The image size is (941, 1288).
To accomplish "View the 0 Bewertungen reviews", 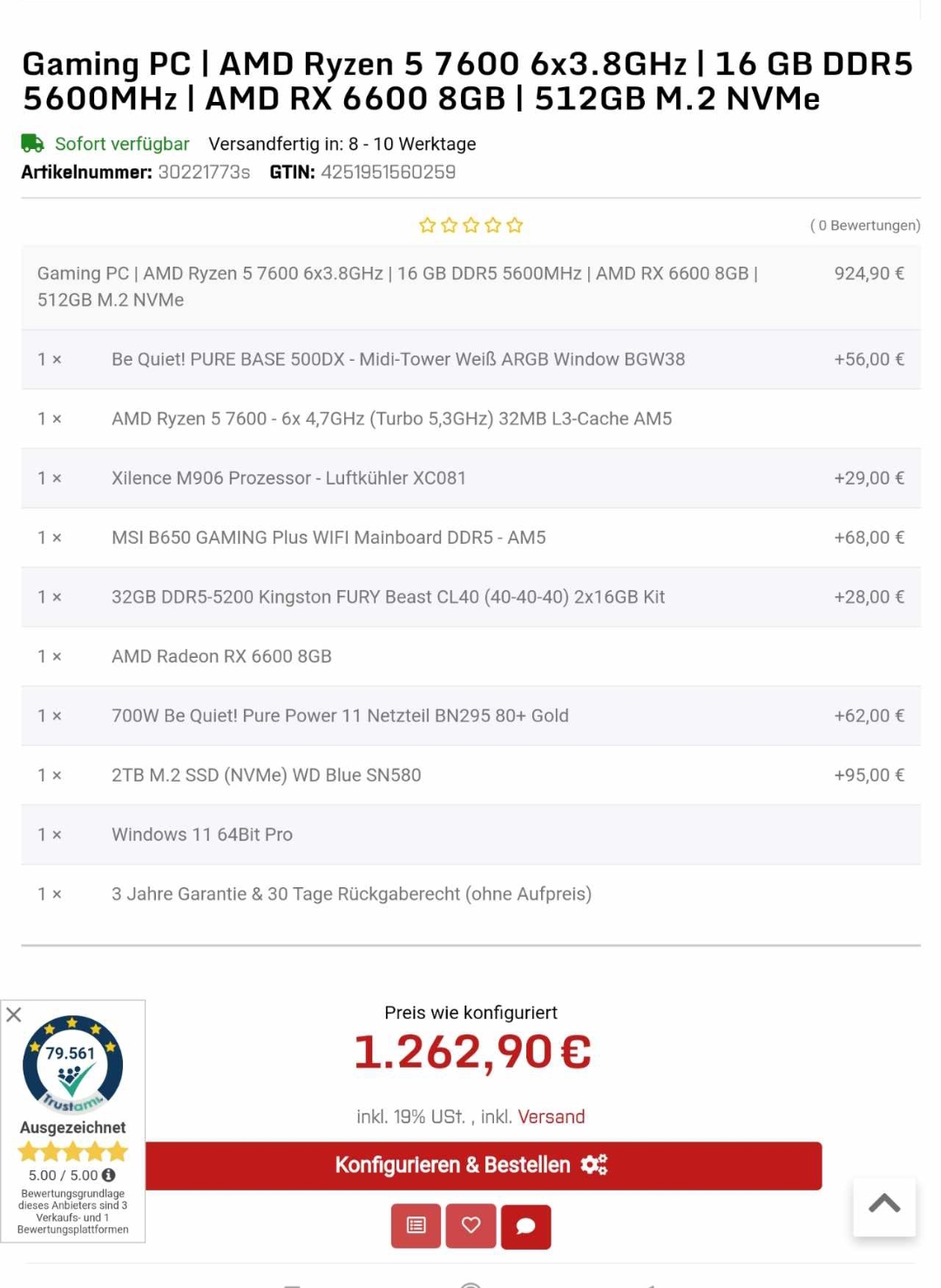I will pos(865,226).
